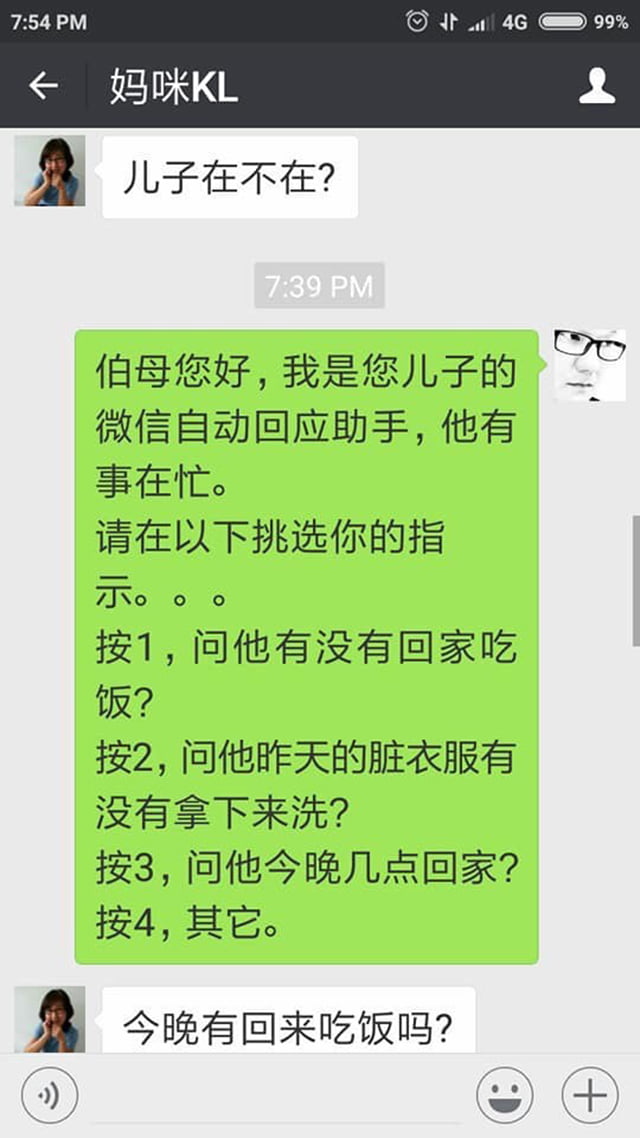Open the emoji sticker panel

(504, 1096)
